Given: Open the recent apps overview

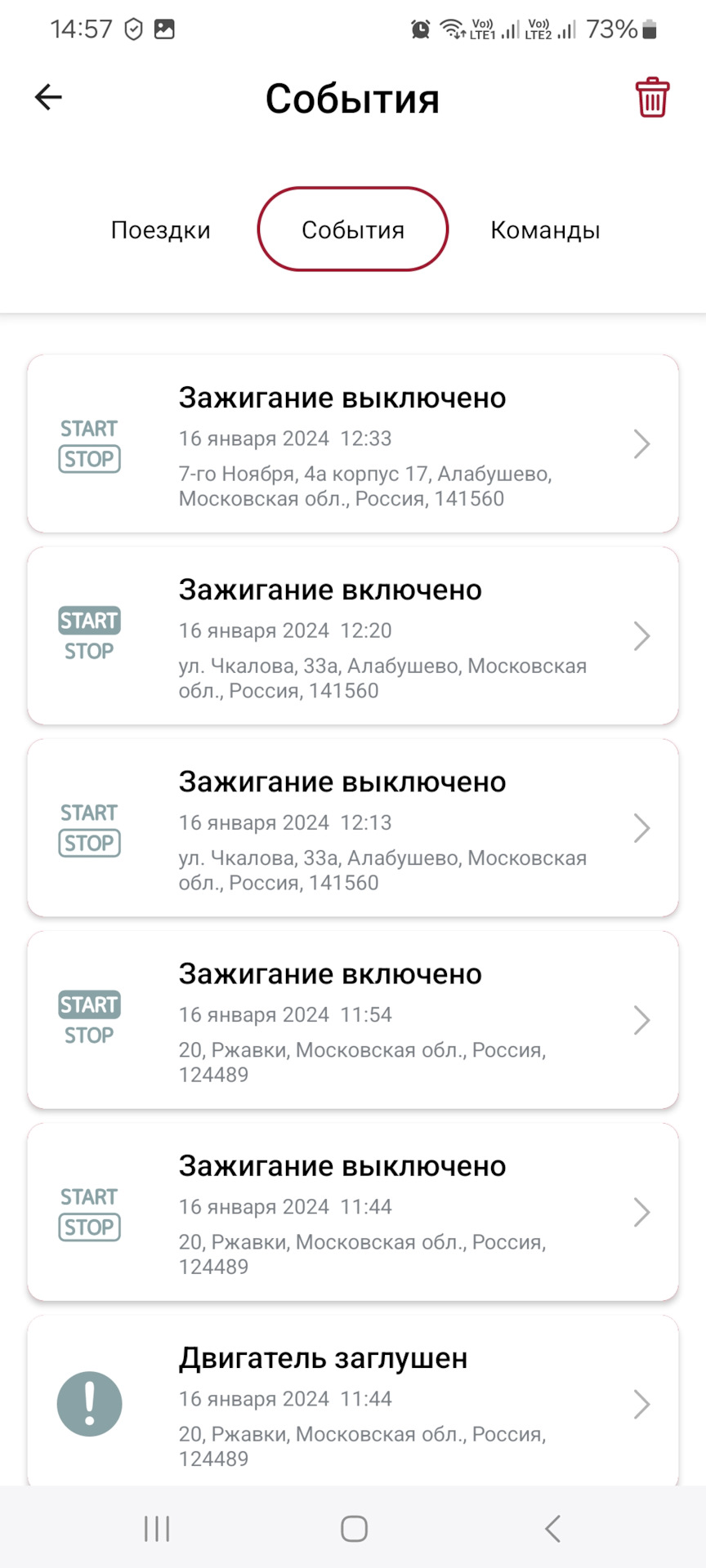Looking at the screenshot, I should click(x=157, y=1529).
